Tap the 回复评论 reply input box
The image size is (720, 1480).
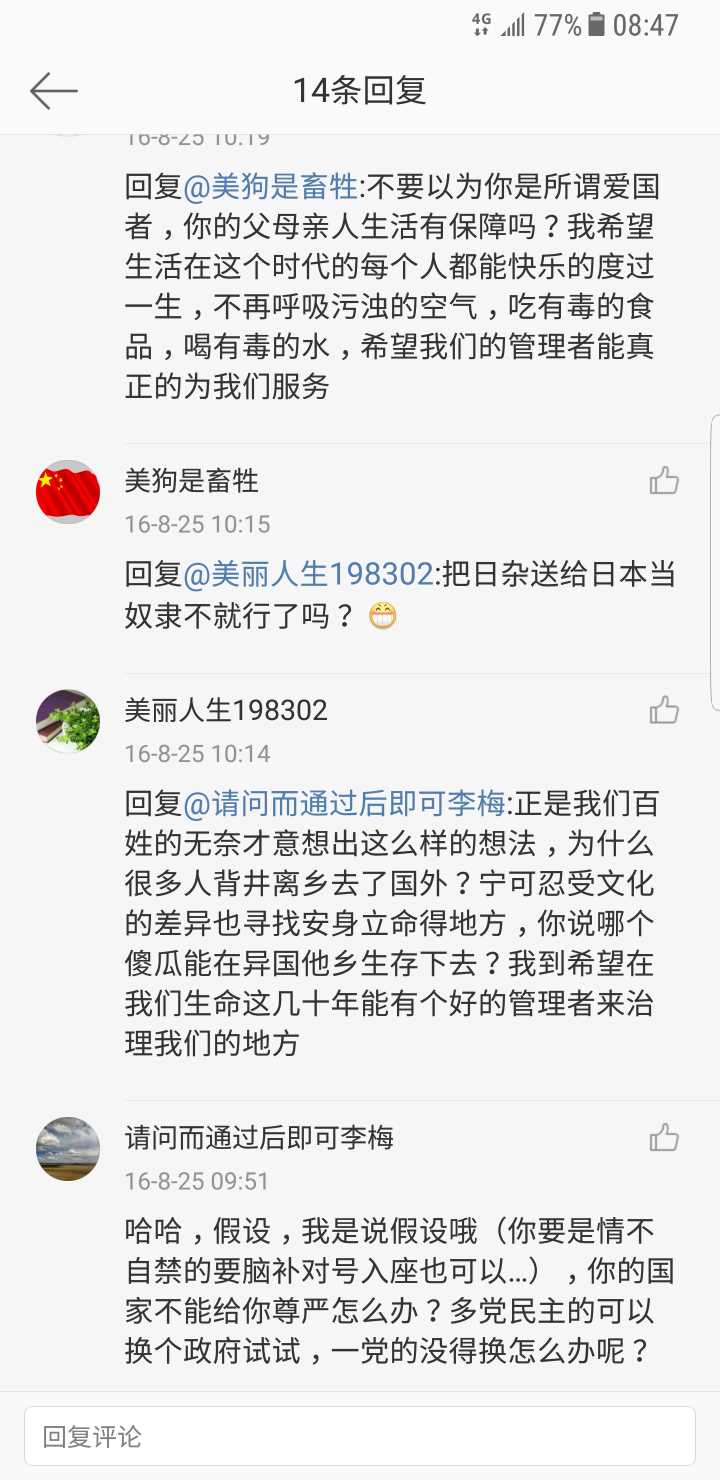point(360,1437)
